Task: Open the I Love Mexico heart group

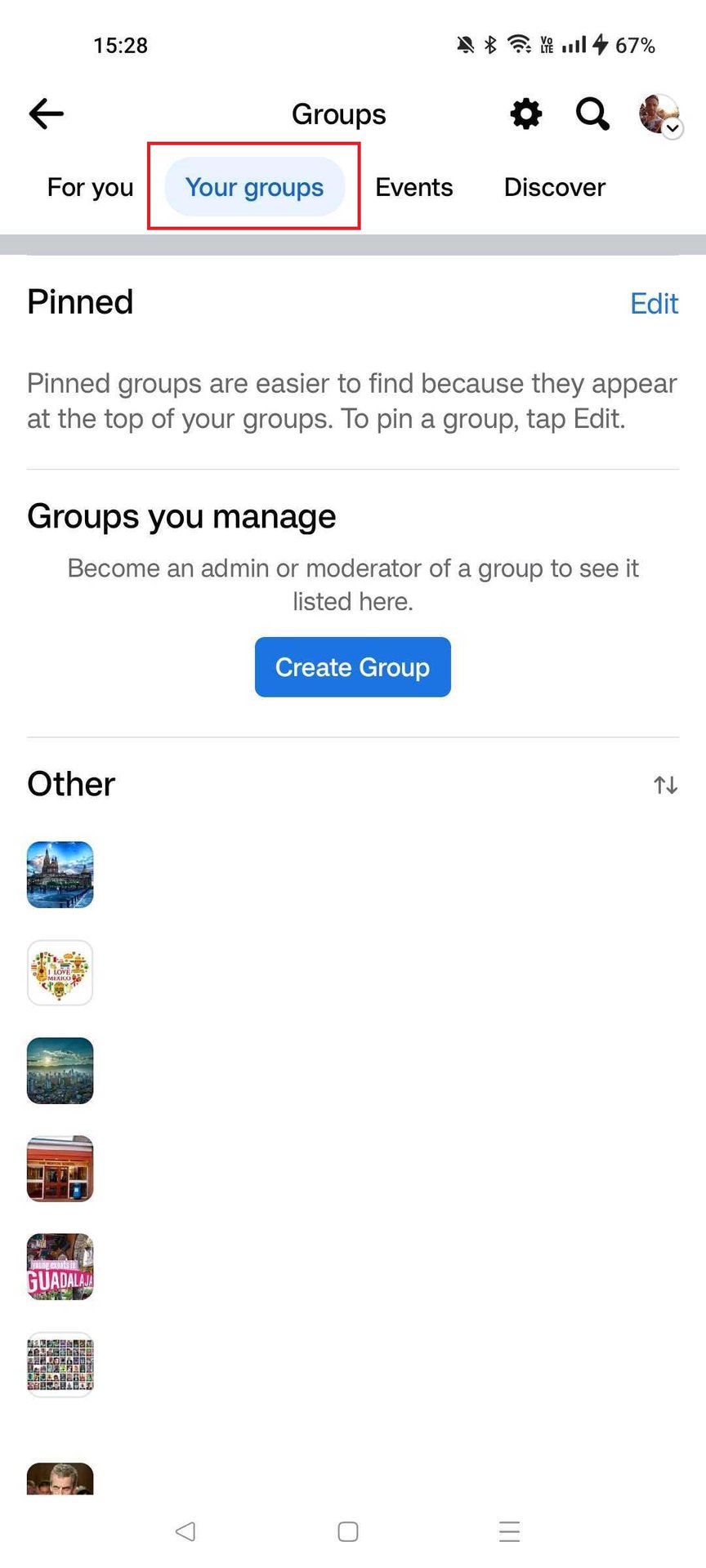Action: [60, 973]
